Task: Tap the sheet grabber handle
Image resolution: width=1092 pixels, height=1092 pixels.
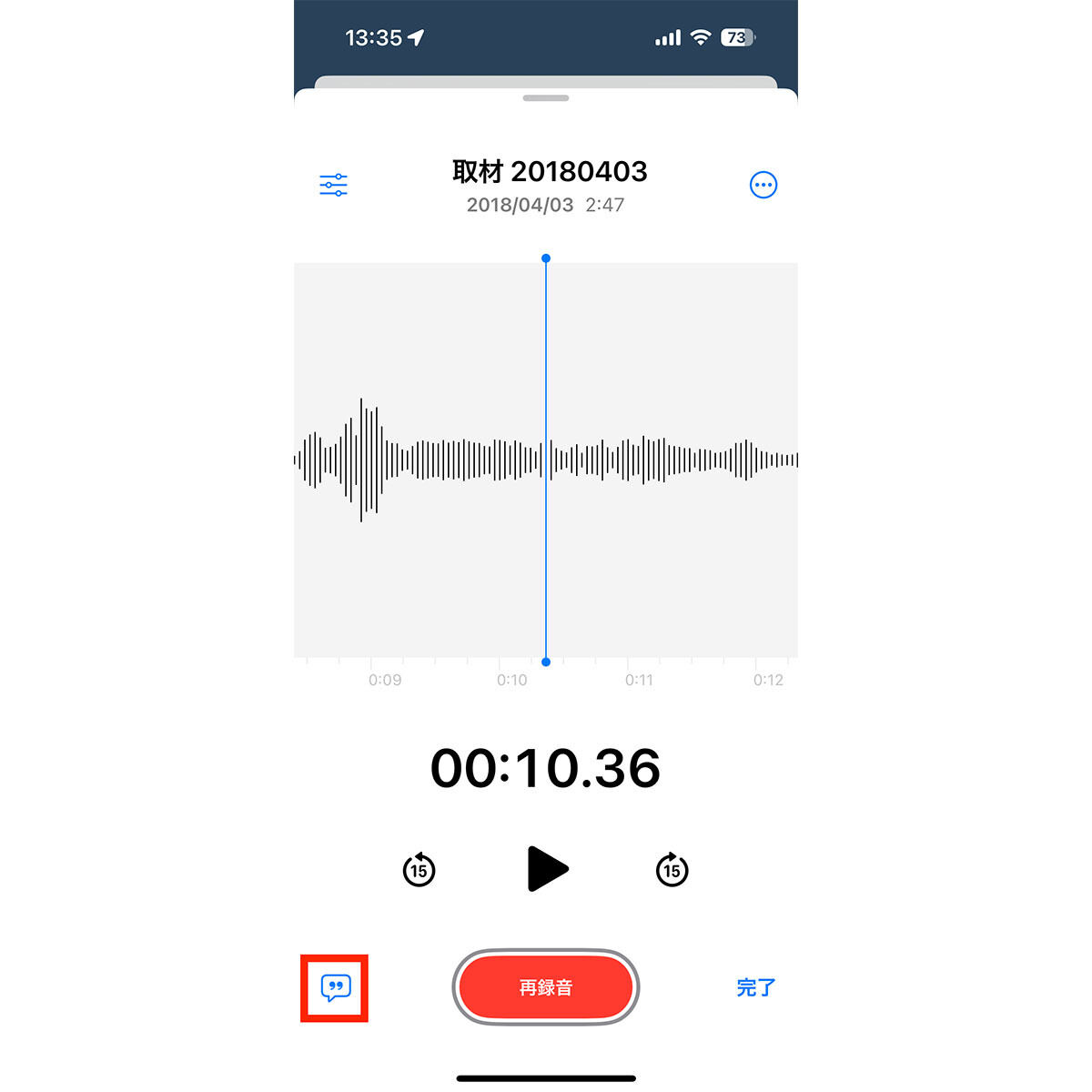Action: 546,98
